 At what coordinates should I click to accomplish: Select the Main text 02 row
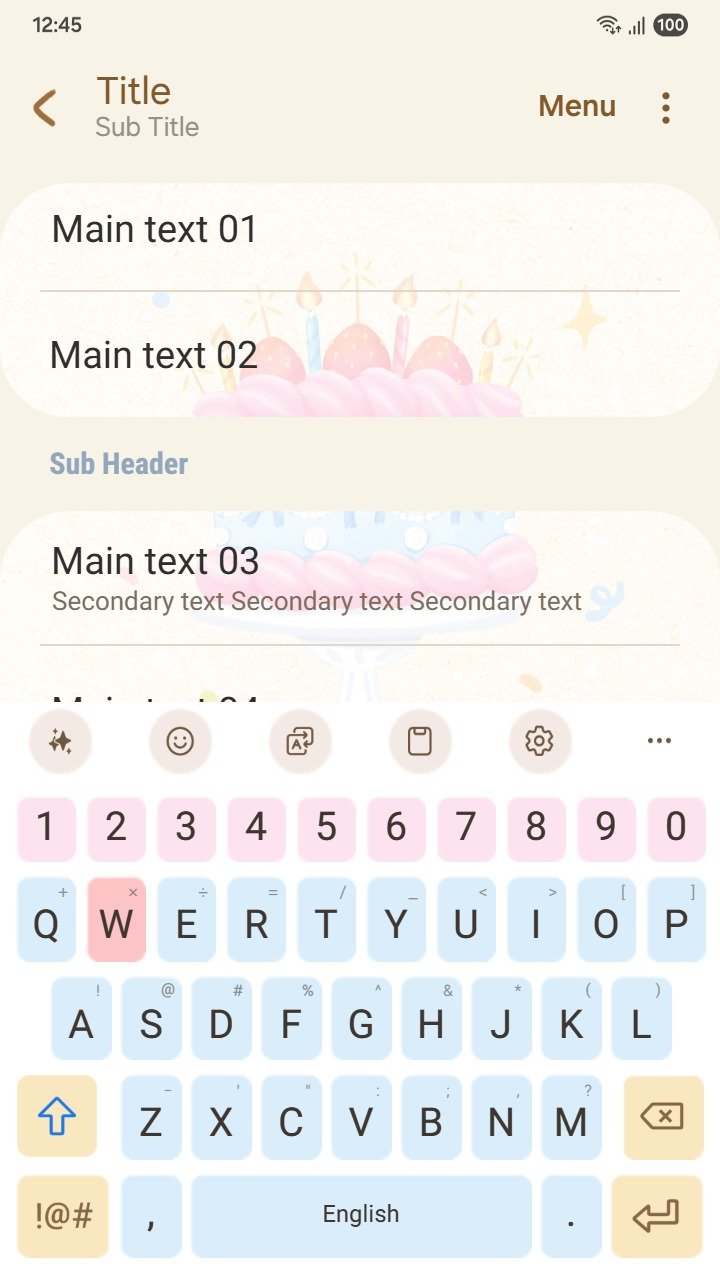tap(360, 355)
